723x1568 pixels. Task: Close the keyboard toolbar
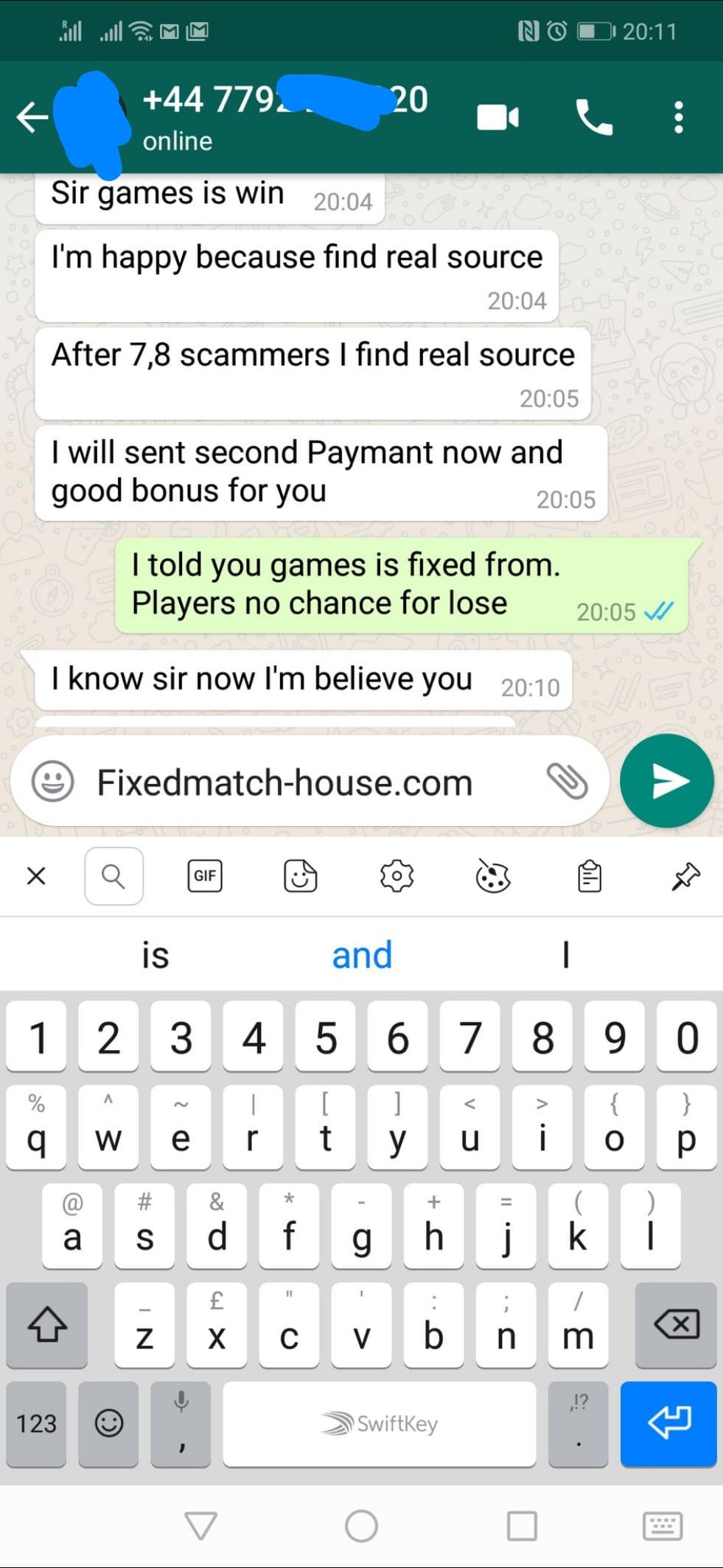point(36,876)
